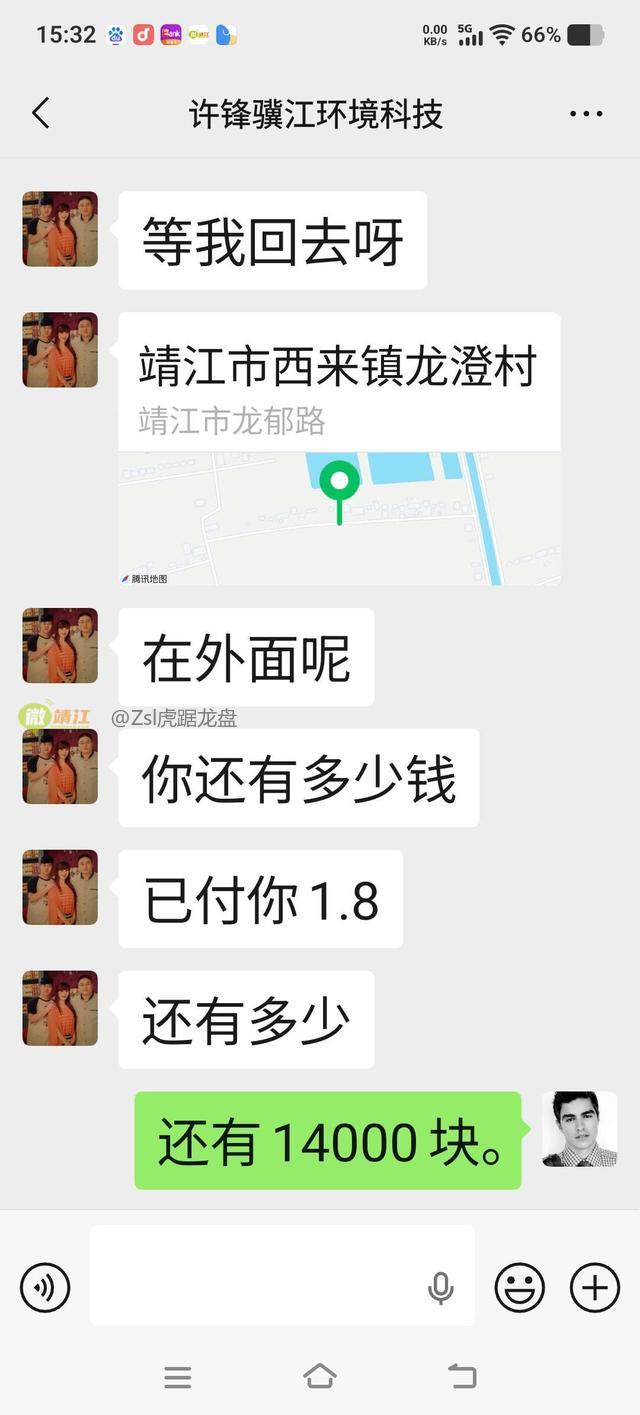640x1415 pixels.
Task: Switch to voice message input
Action: coord(45,1287)
